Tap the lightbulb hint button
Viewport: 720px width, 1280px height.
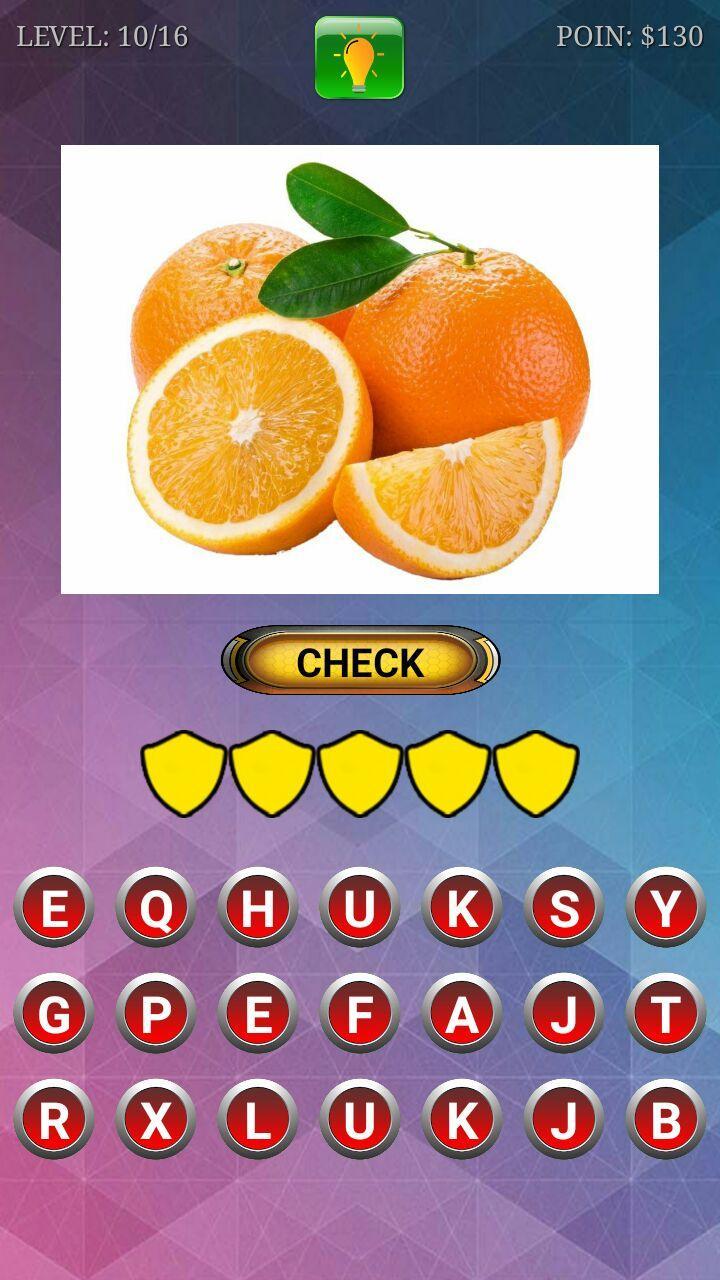pyautogui.click(x=359, y=58)
